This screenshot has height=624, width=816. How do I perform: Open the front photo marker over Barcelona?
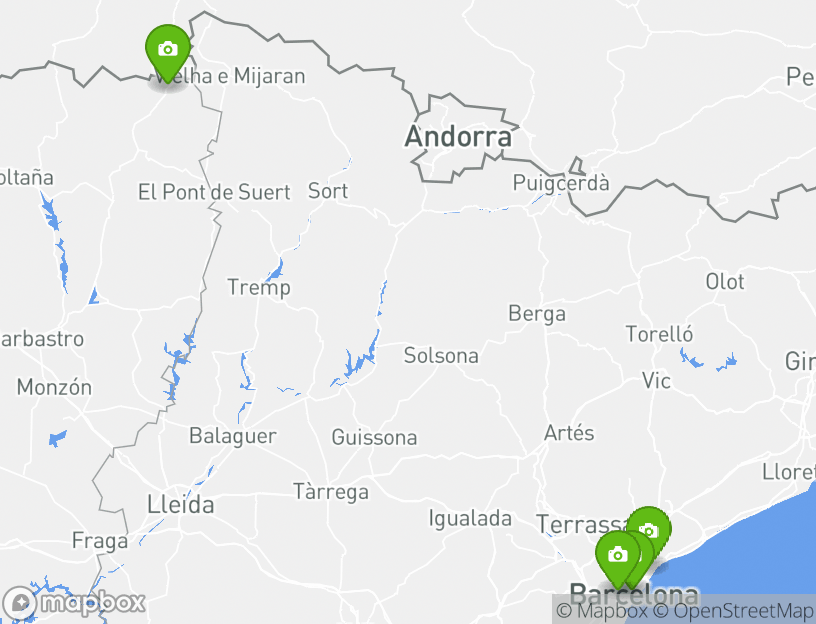[x=617, y=555]
